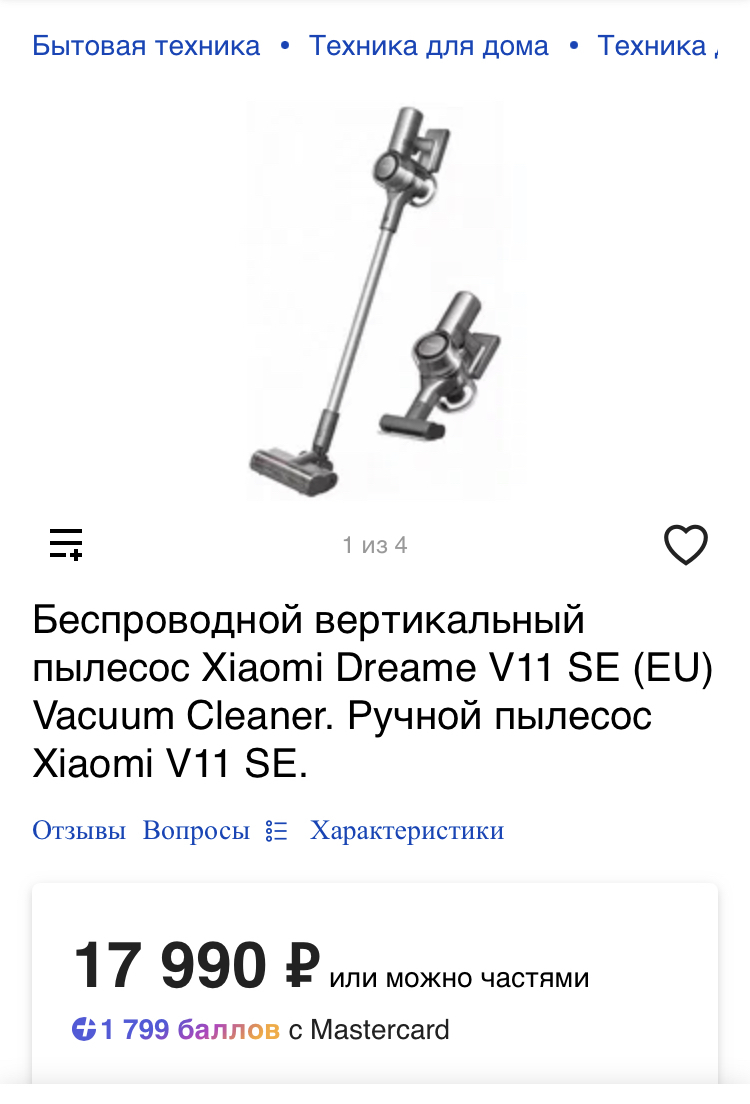View the Вопросы section
The width and height of the screenshot is (750, 1104).
click(196, 831)
